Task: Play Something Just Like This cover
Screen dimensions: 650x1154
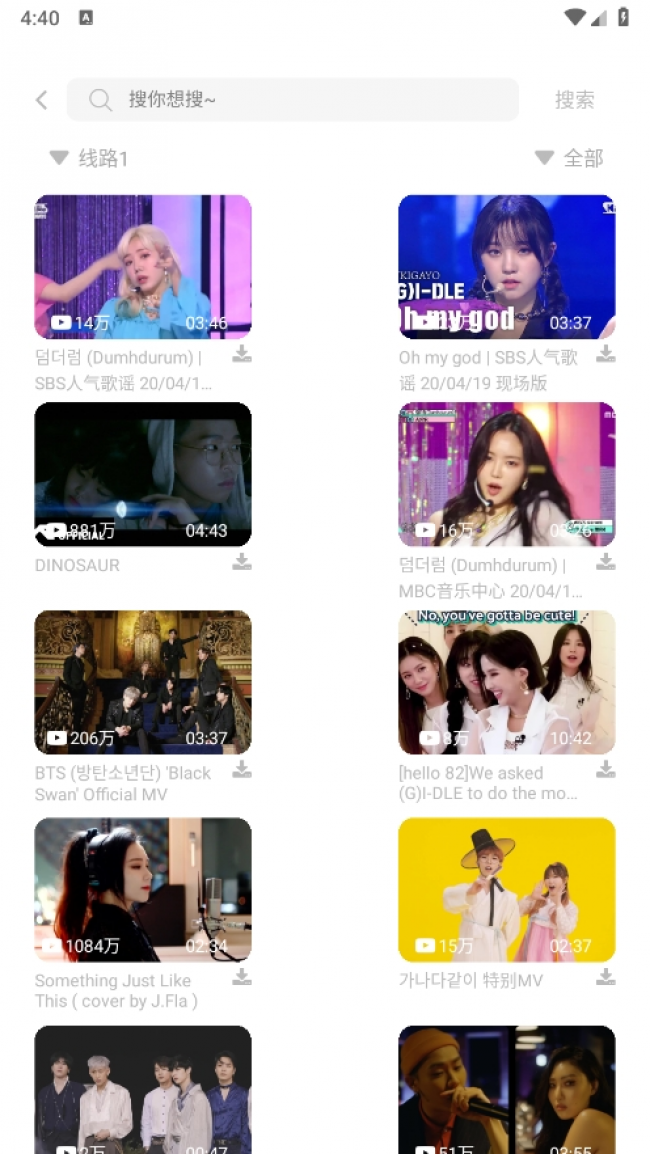Action: (143, 890)
